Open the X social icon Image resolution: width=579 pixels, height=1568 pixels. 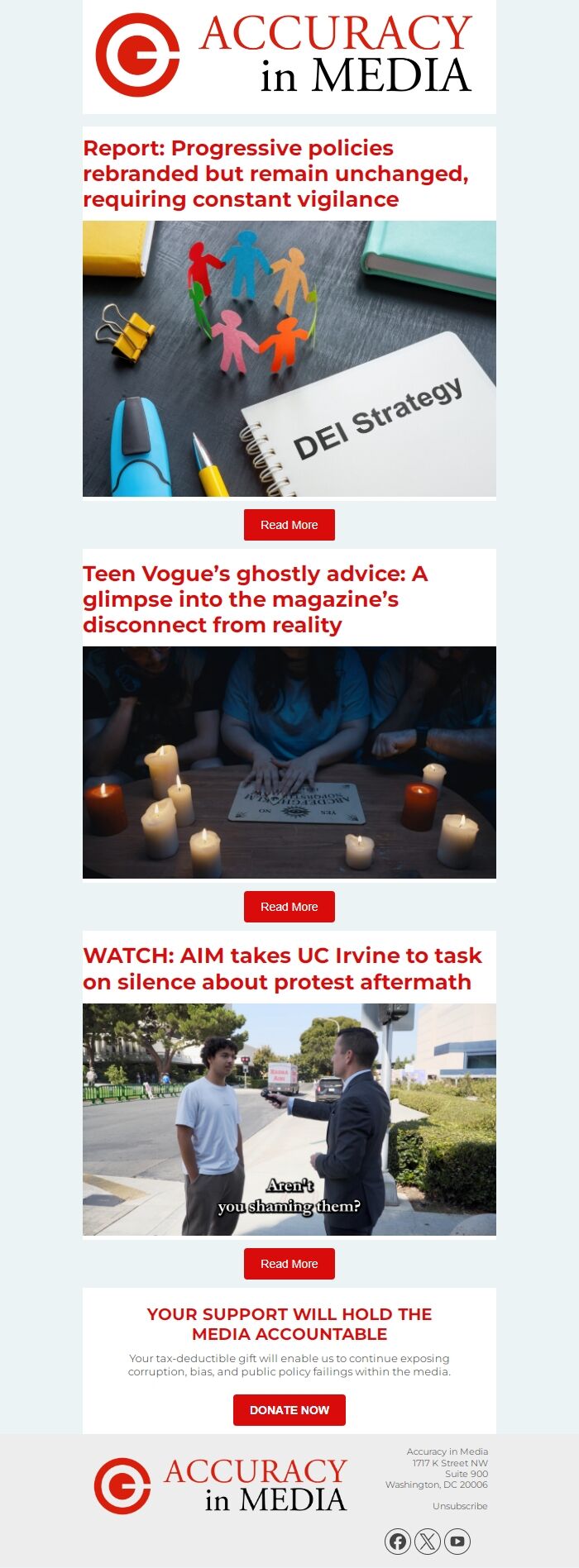point(428,1542)
